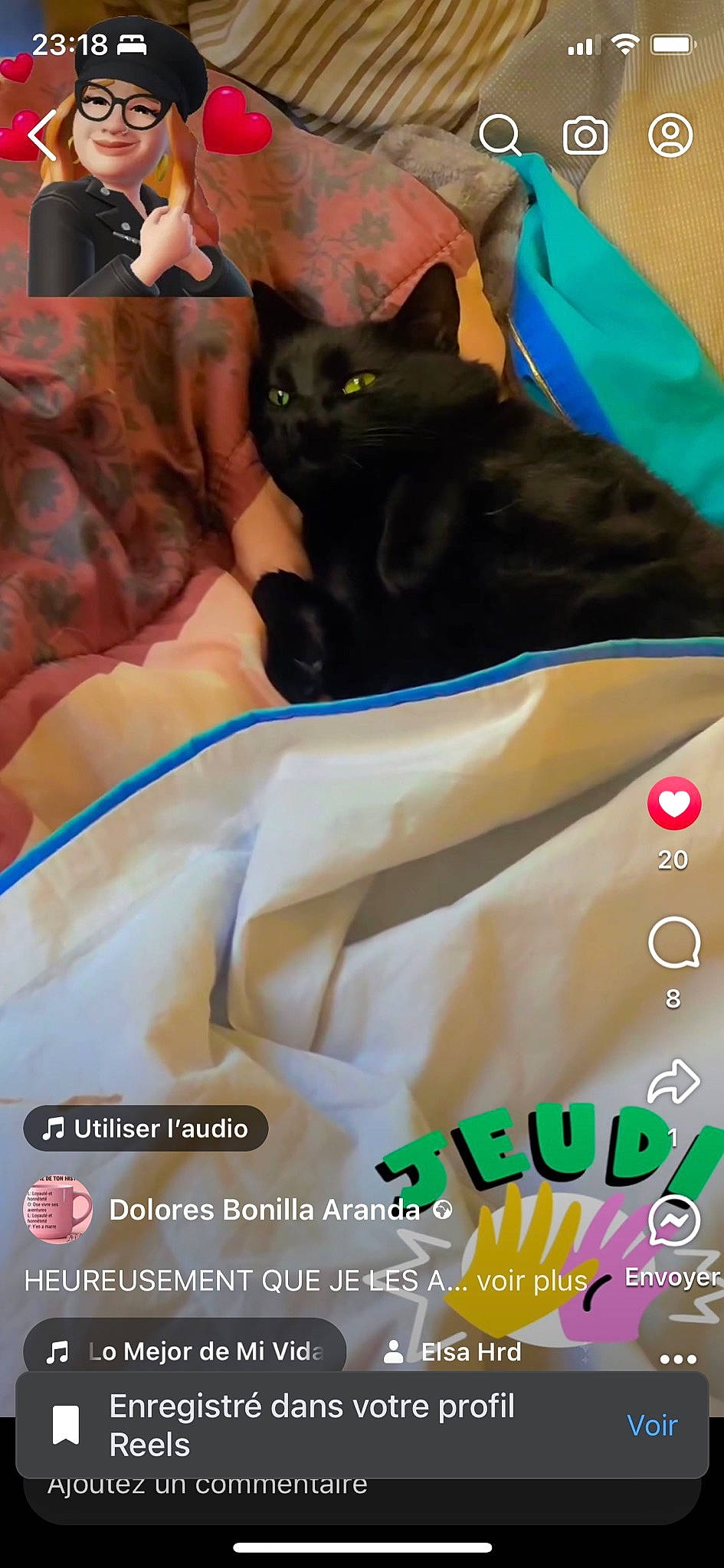Go back using the back arrow
724x1568 pixels.
[x=40, y=134]
